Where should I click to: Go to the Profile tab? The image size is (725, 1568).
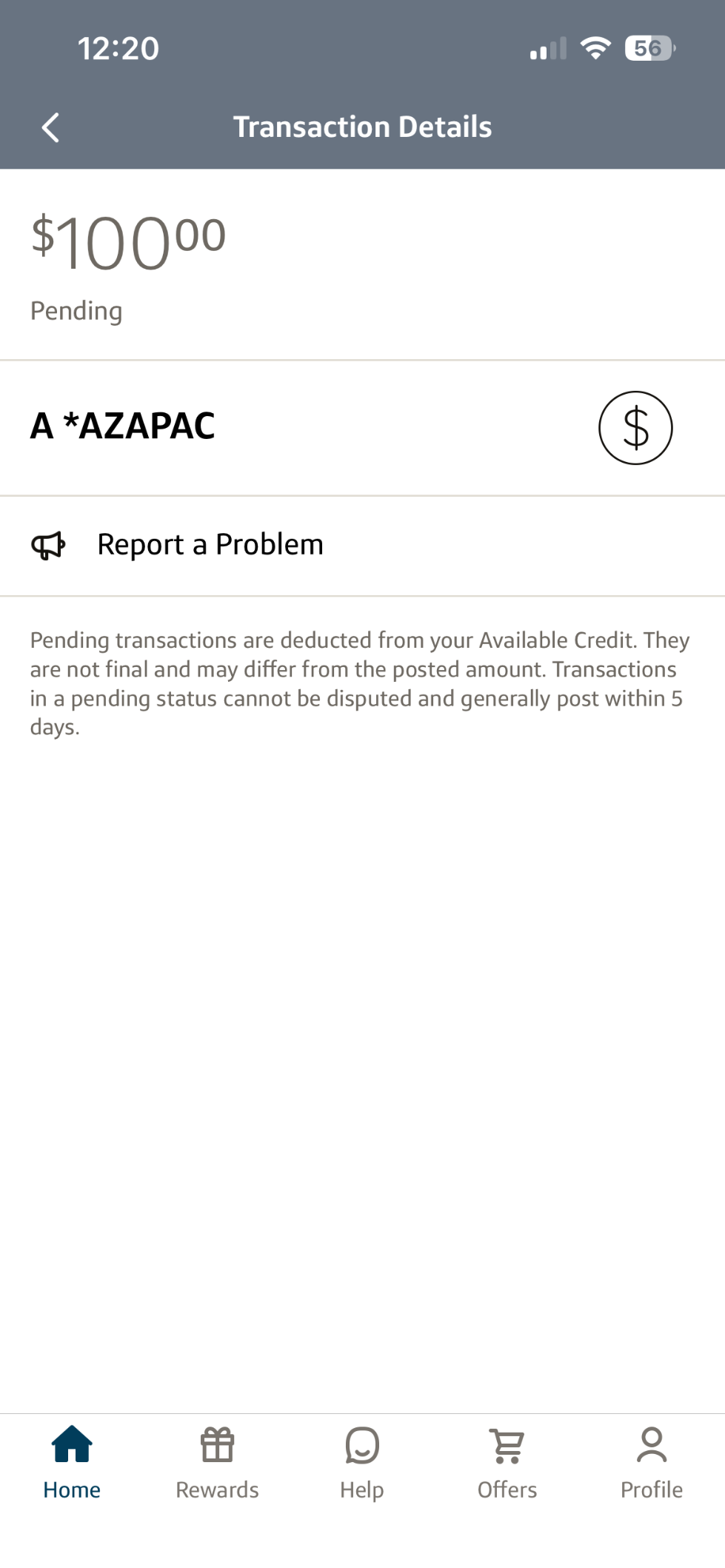(652, 1464)
